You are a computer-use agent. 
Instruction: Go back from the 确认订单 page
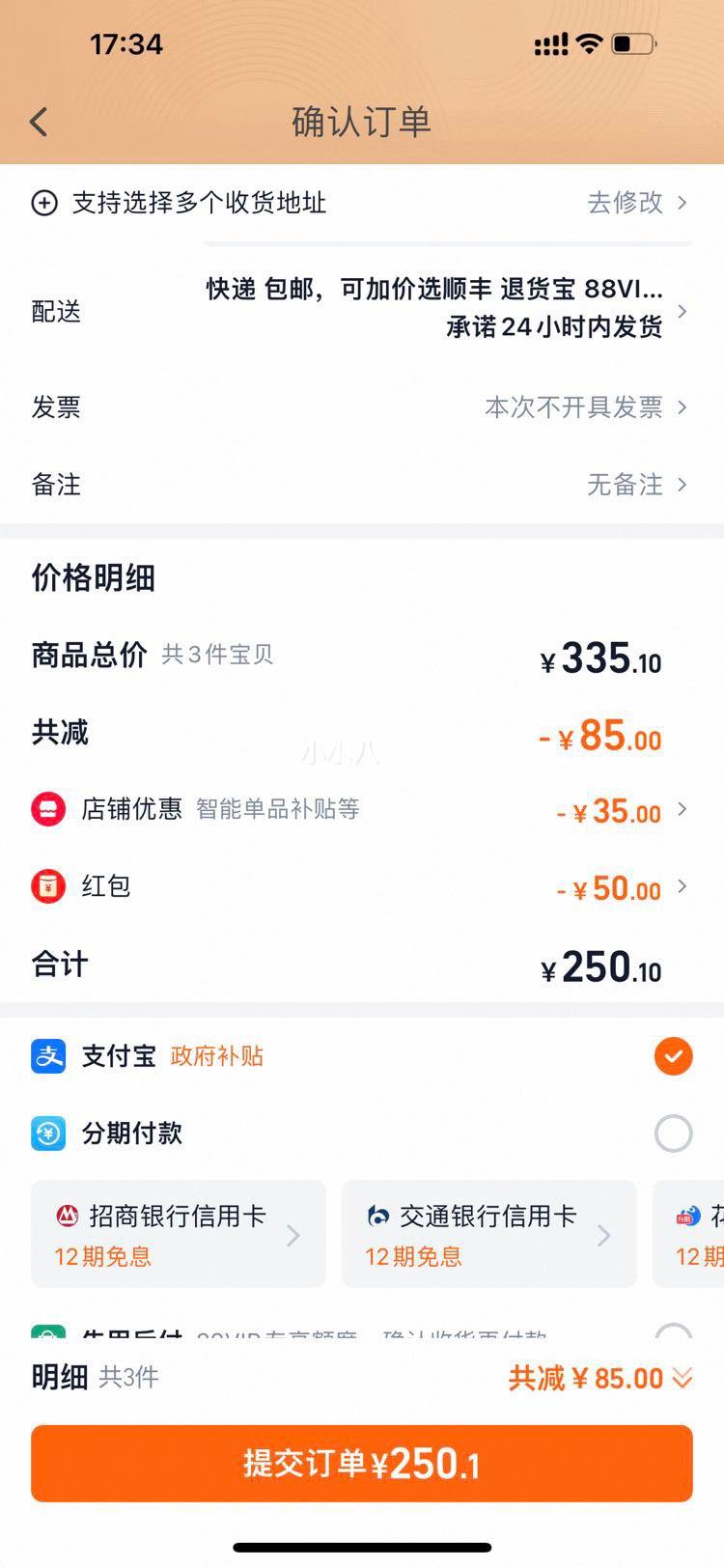click(39, 122)
